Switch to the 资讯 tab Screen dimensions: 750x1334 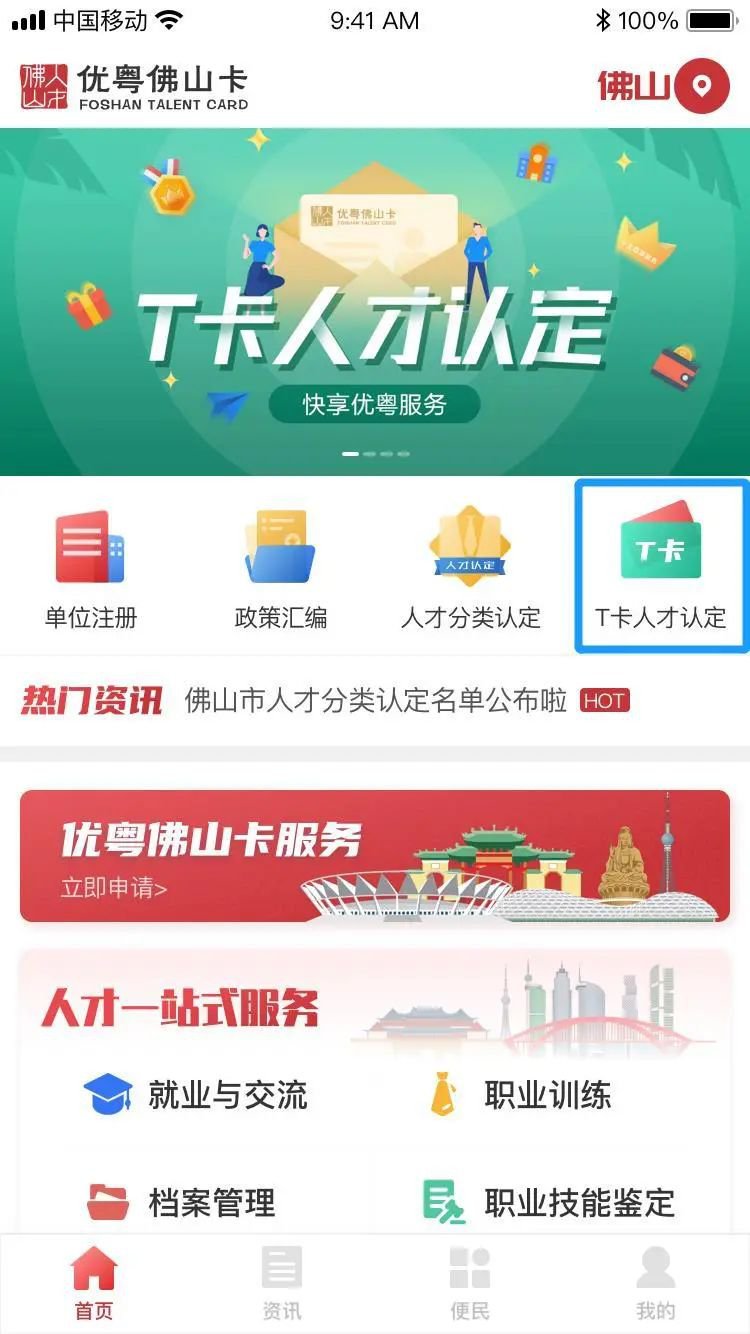(x=281, y=1283)
